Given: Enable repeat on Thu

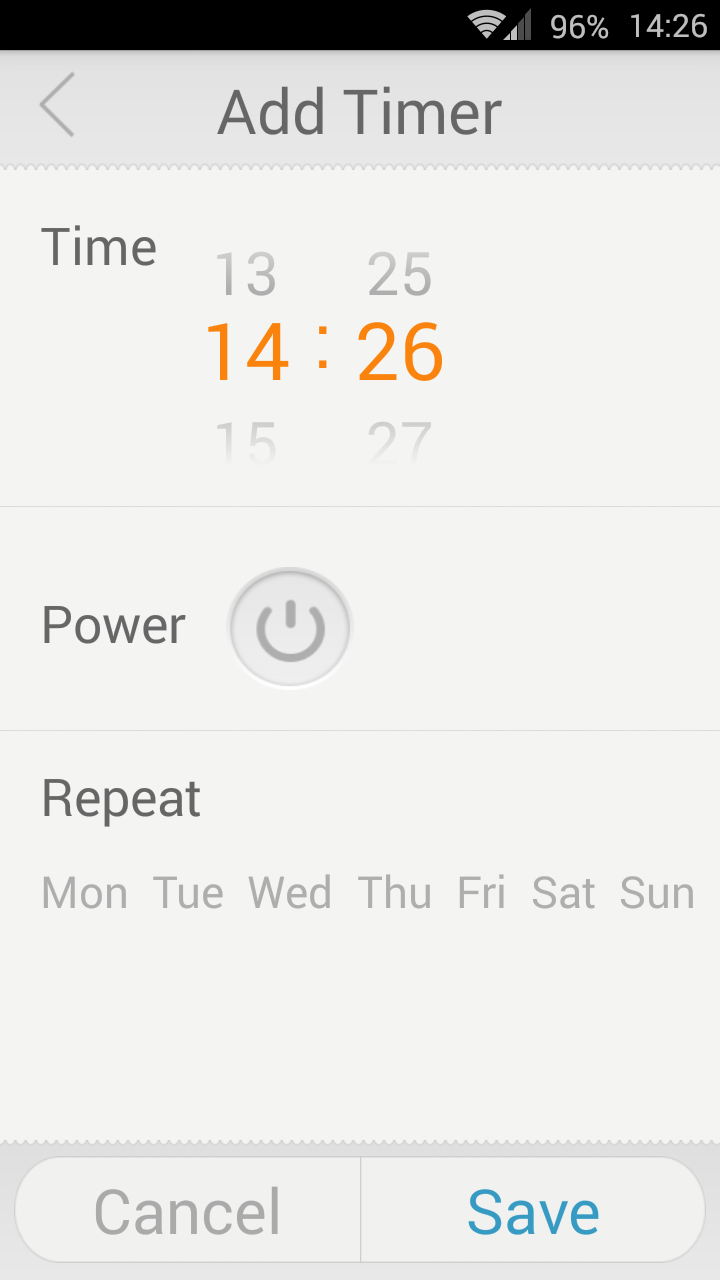Looking at the screenshot, I should [395, 893].
